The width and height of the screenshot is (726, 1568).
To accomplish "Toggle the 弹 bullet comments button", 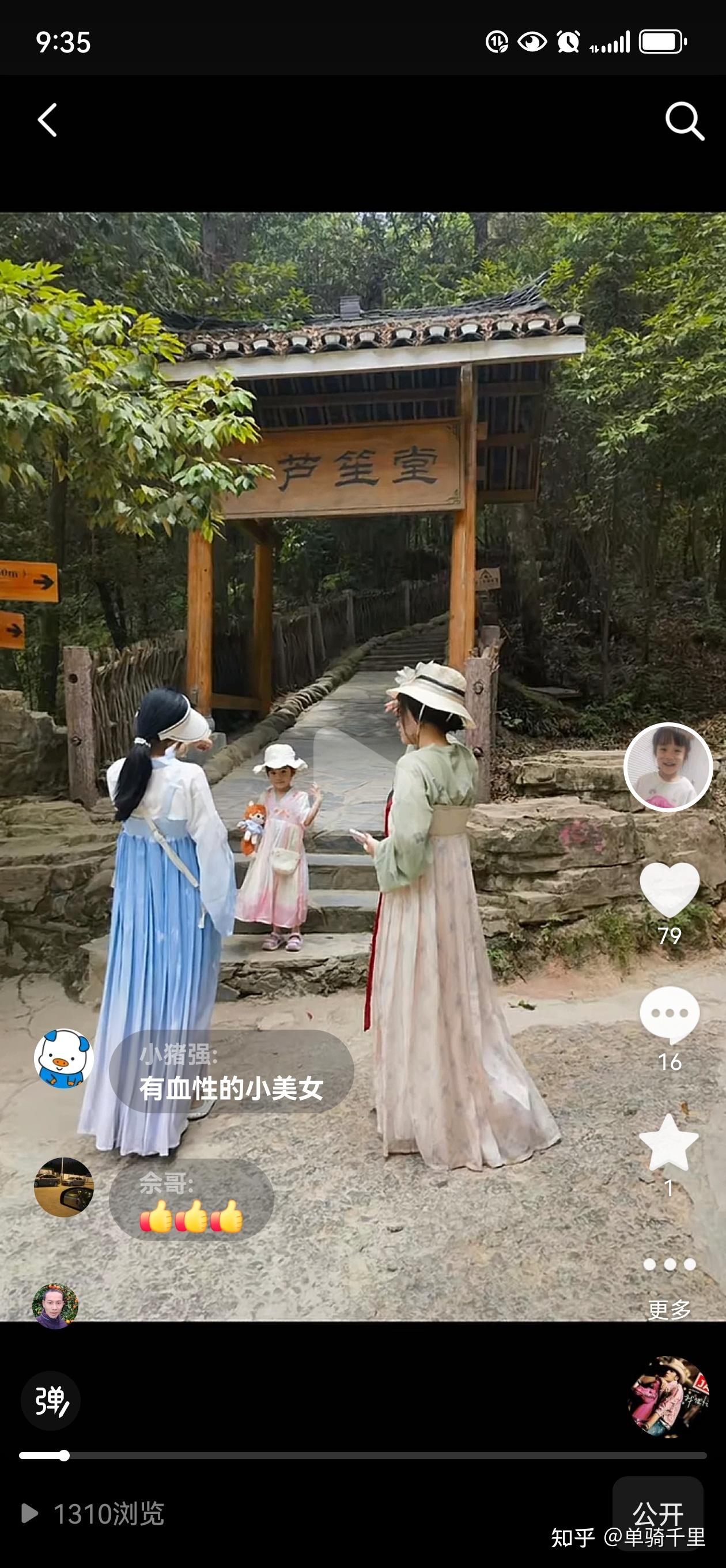I will pos(51,1400).
